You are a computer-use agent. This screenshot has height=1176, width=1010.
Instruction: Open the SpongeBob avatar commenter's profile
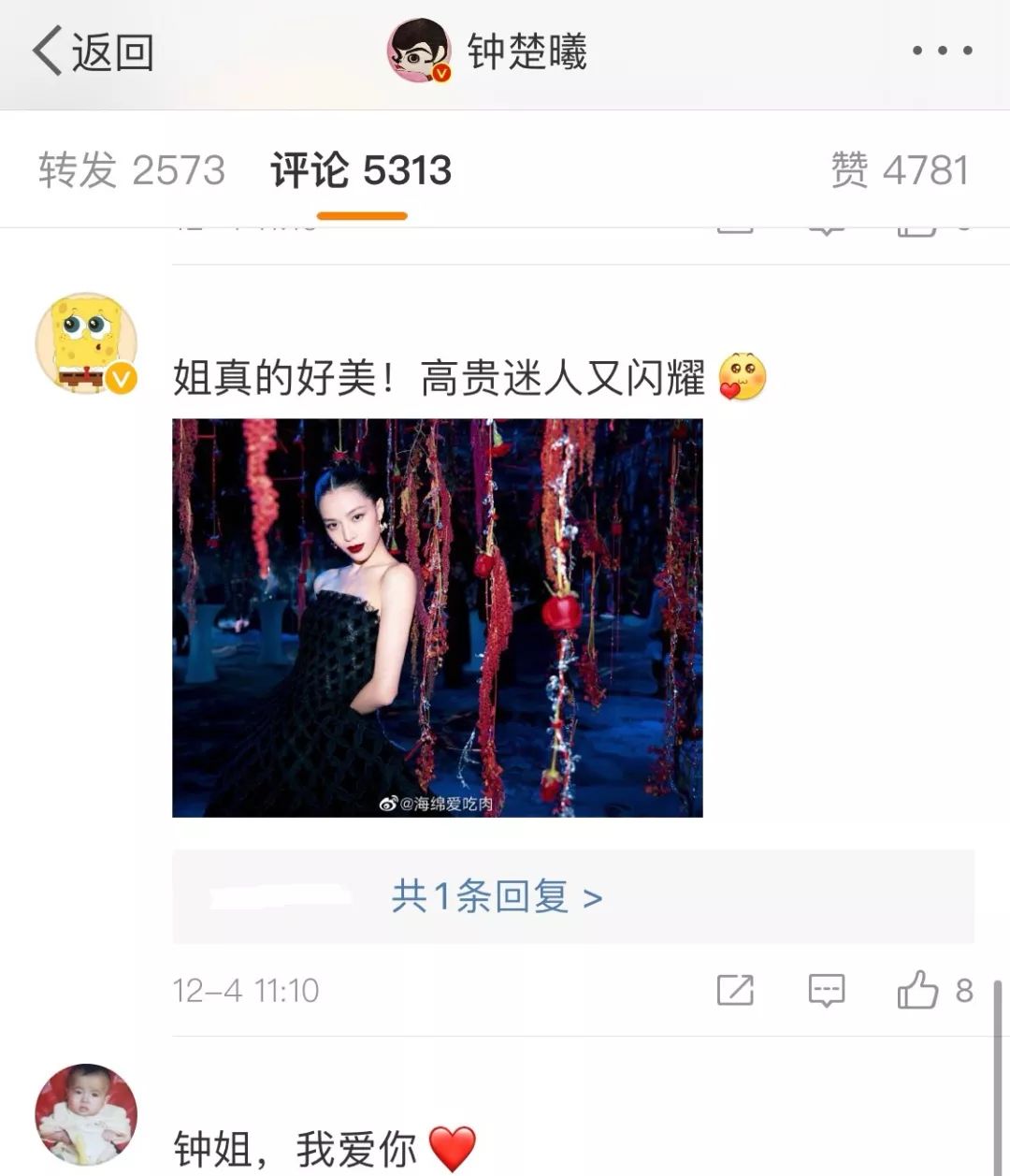[x=86, y=343]
